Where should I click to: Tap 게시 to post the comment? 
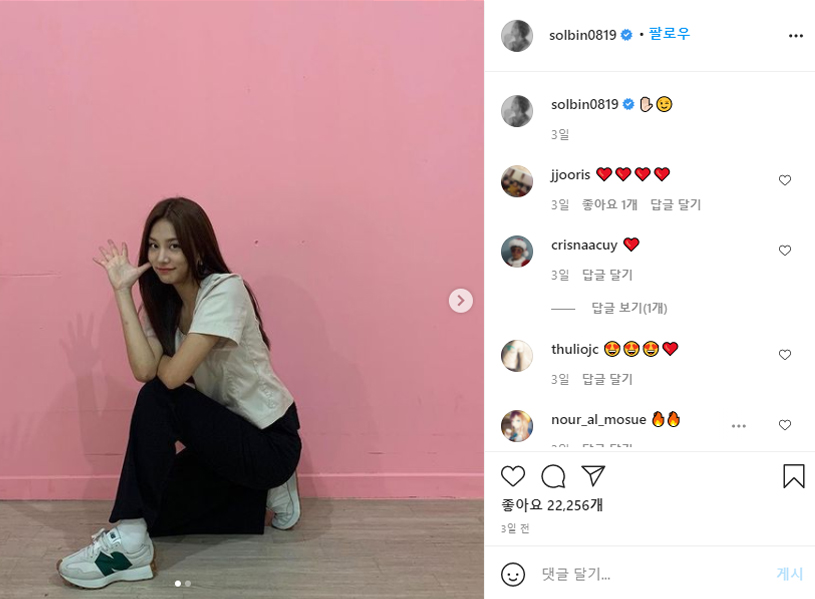click(789, 574)
